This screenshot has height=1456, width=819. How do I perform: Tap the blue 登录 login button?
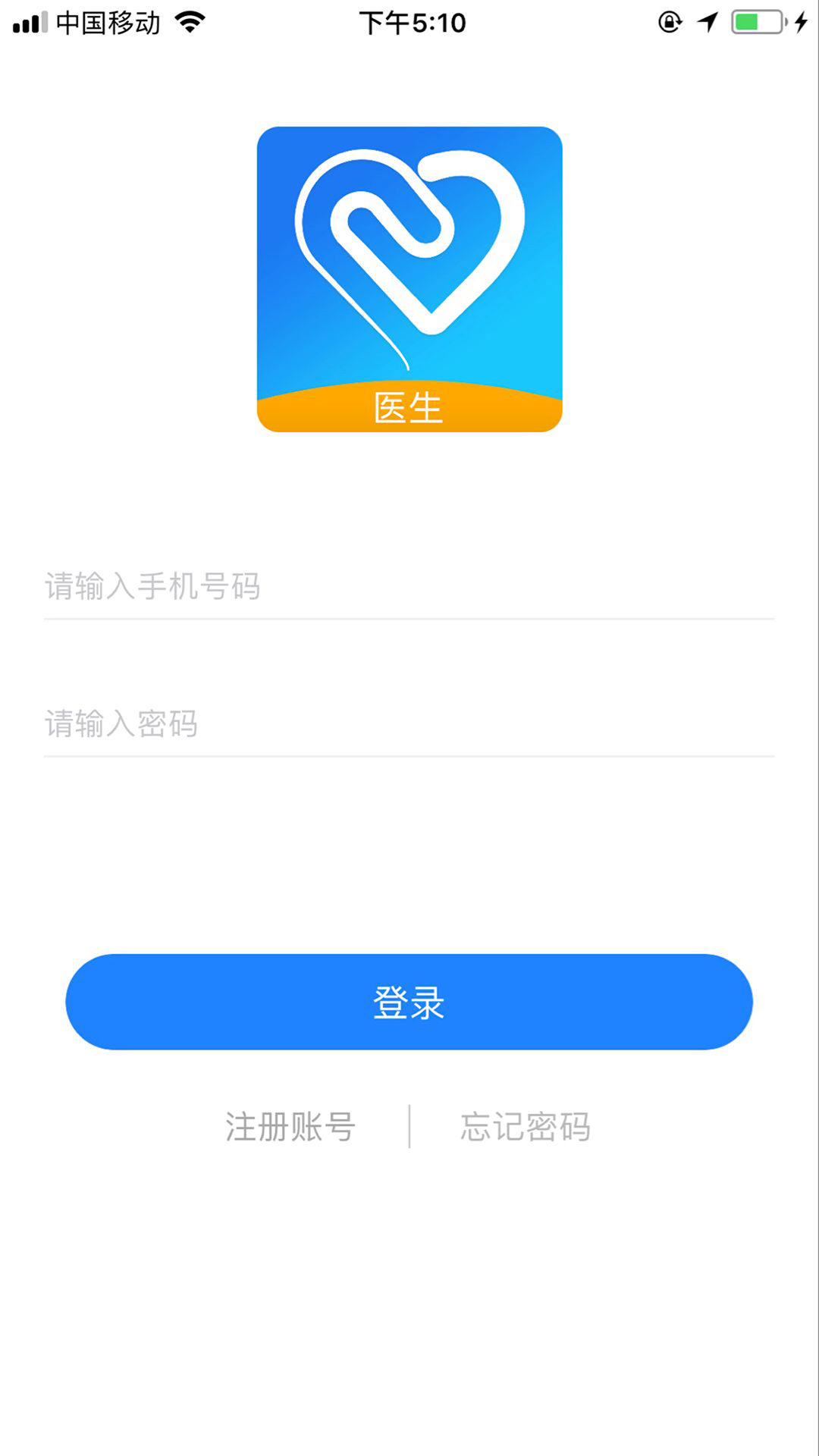(x=409, y=1002)
